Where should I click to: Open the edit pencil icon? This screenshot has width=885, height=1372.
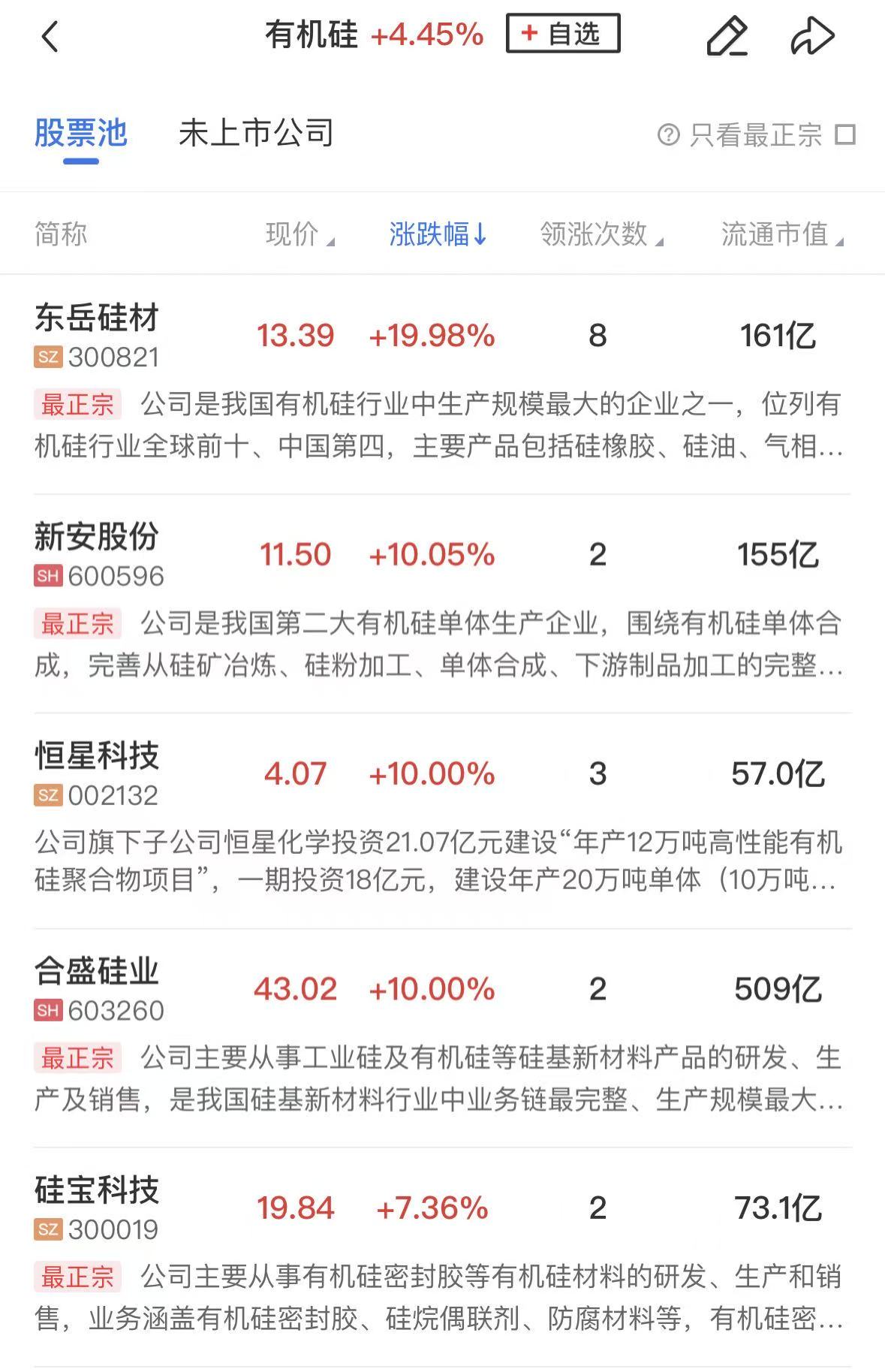[x=727, y=36]
